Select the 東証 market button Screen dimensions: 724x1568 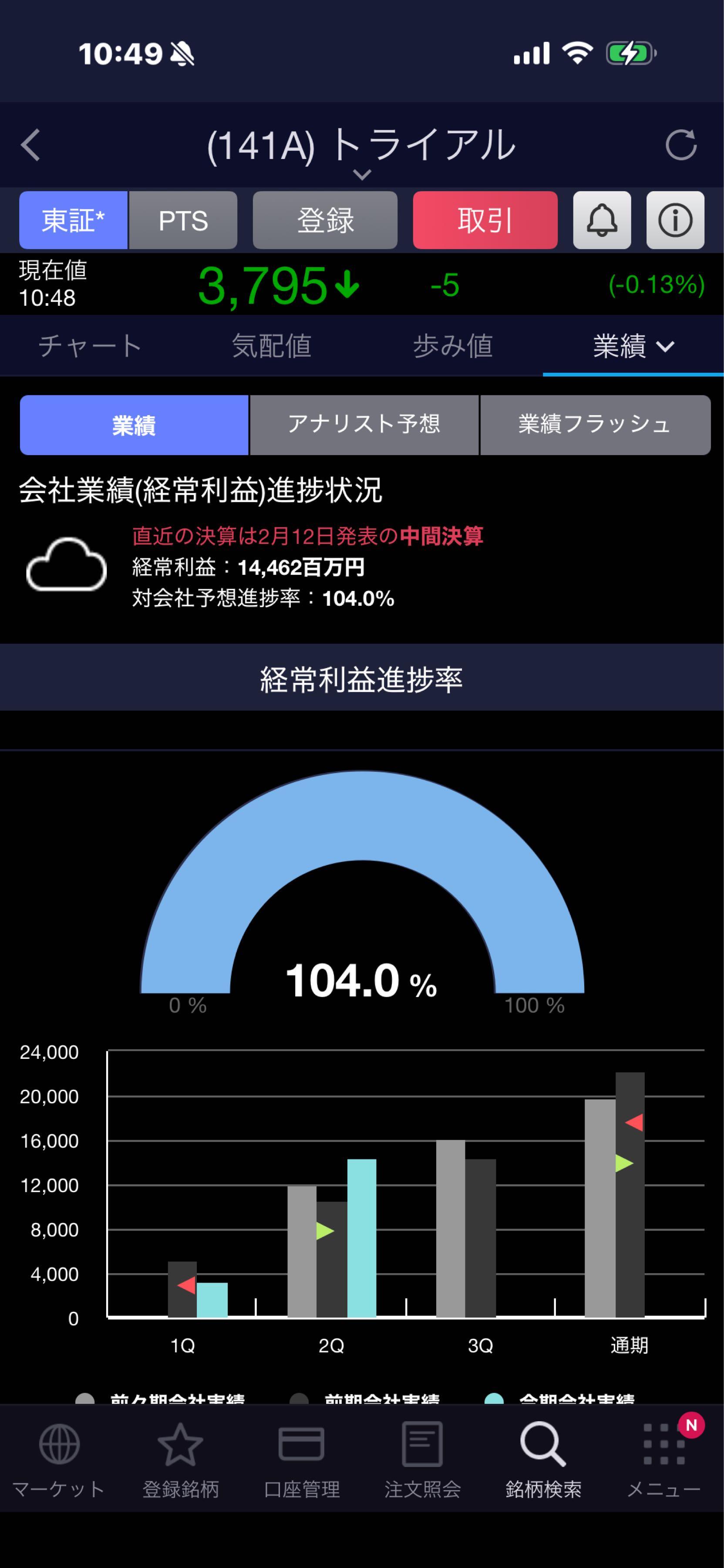73,220
